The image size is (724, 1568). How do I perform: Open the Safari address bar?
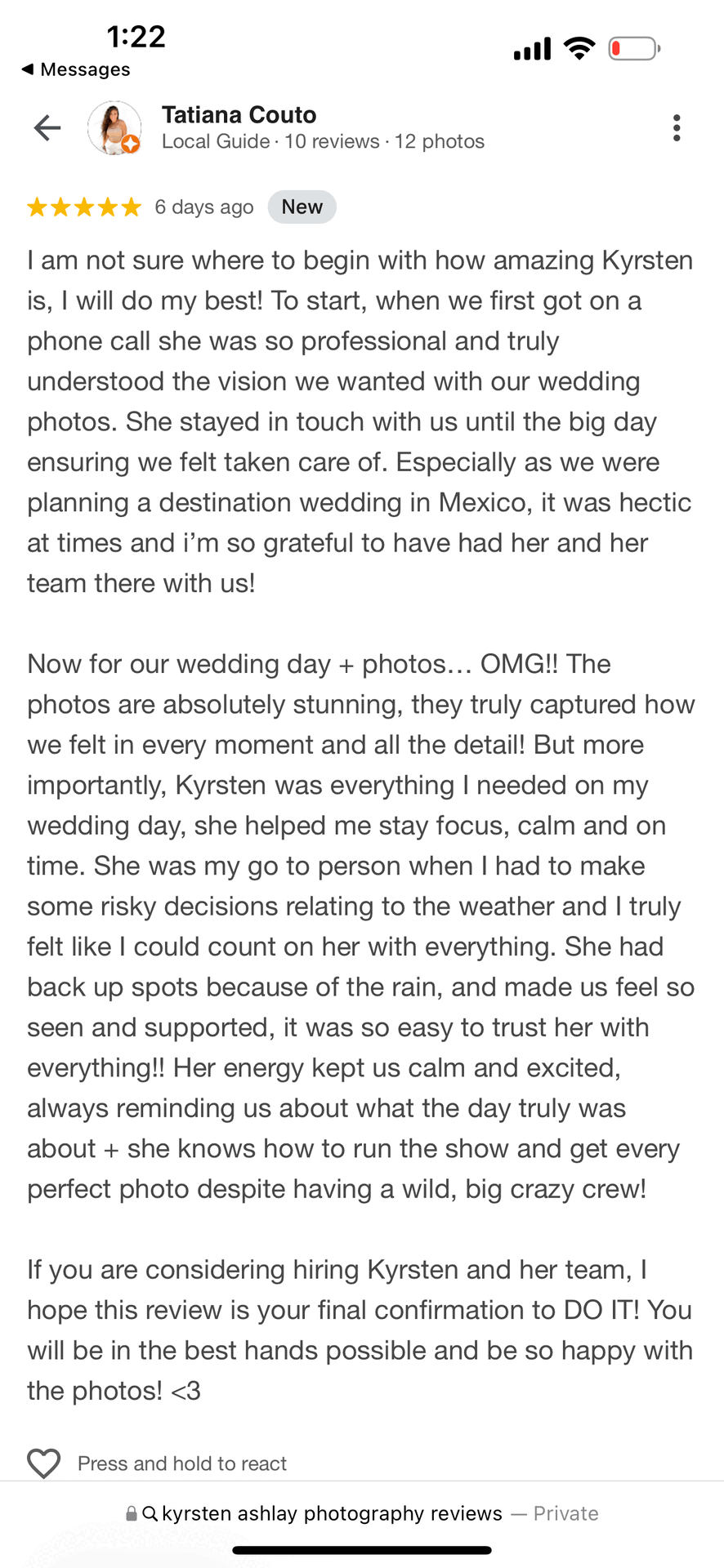click(x=362, y=1513)
